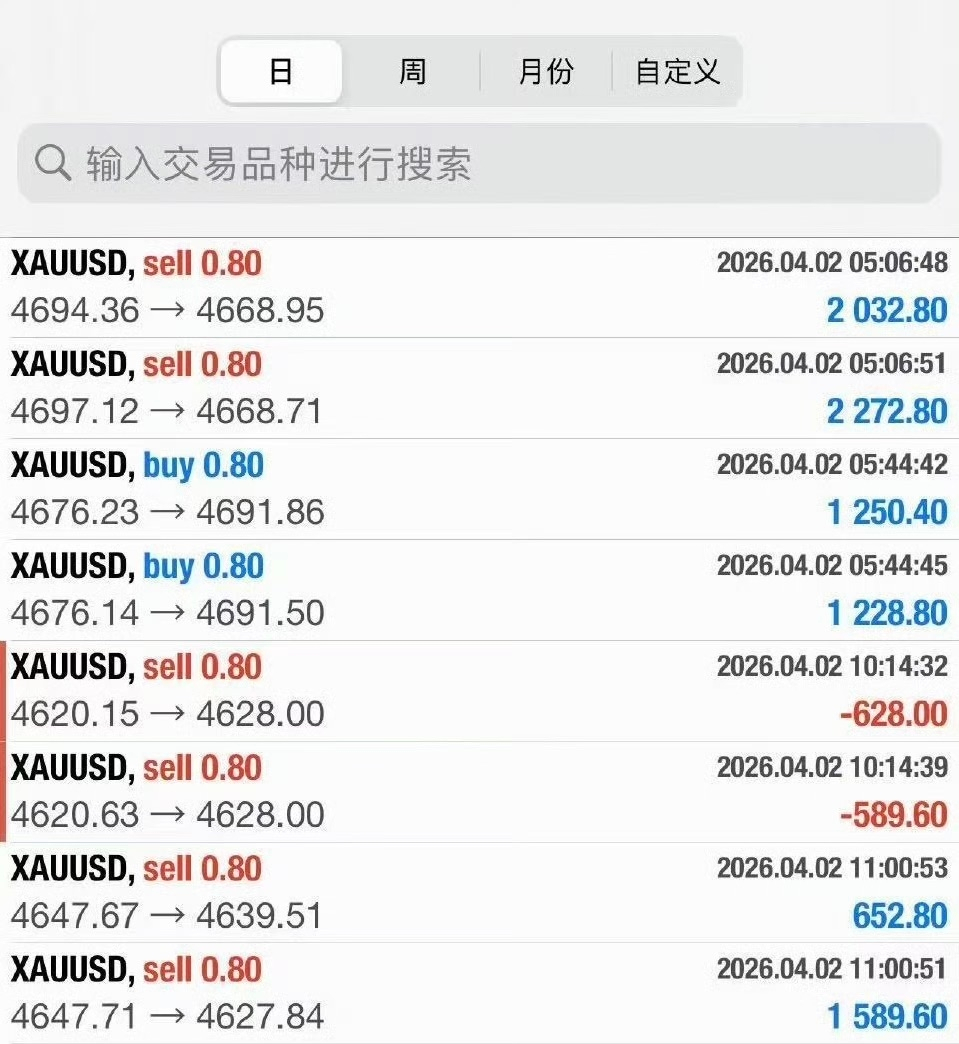Open the sell trade with loss -628.00
The width and height of the screenshot is (959, 1044).
click(480, 691)
